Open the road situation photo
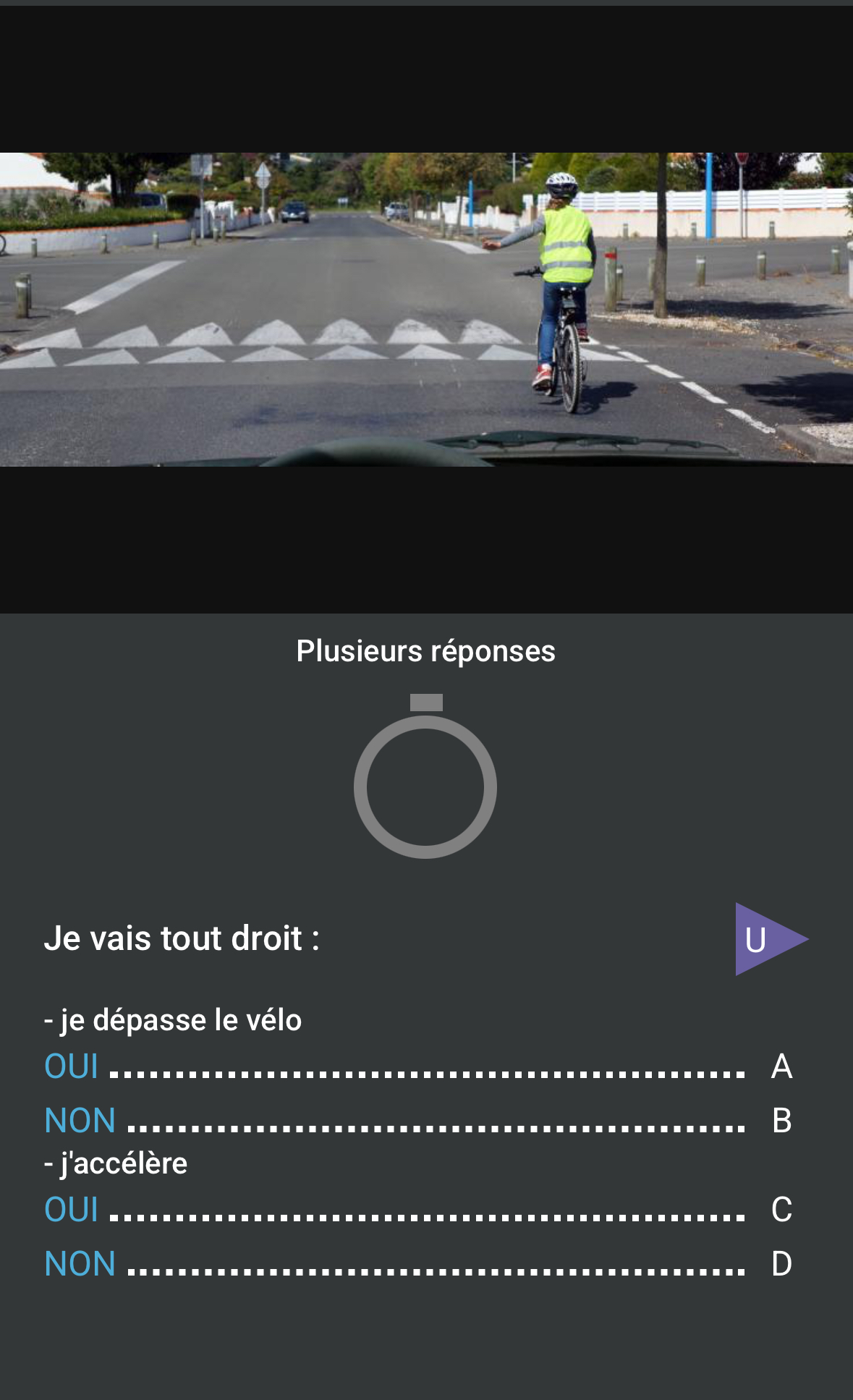 coord(426,309)
